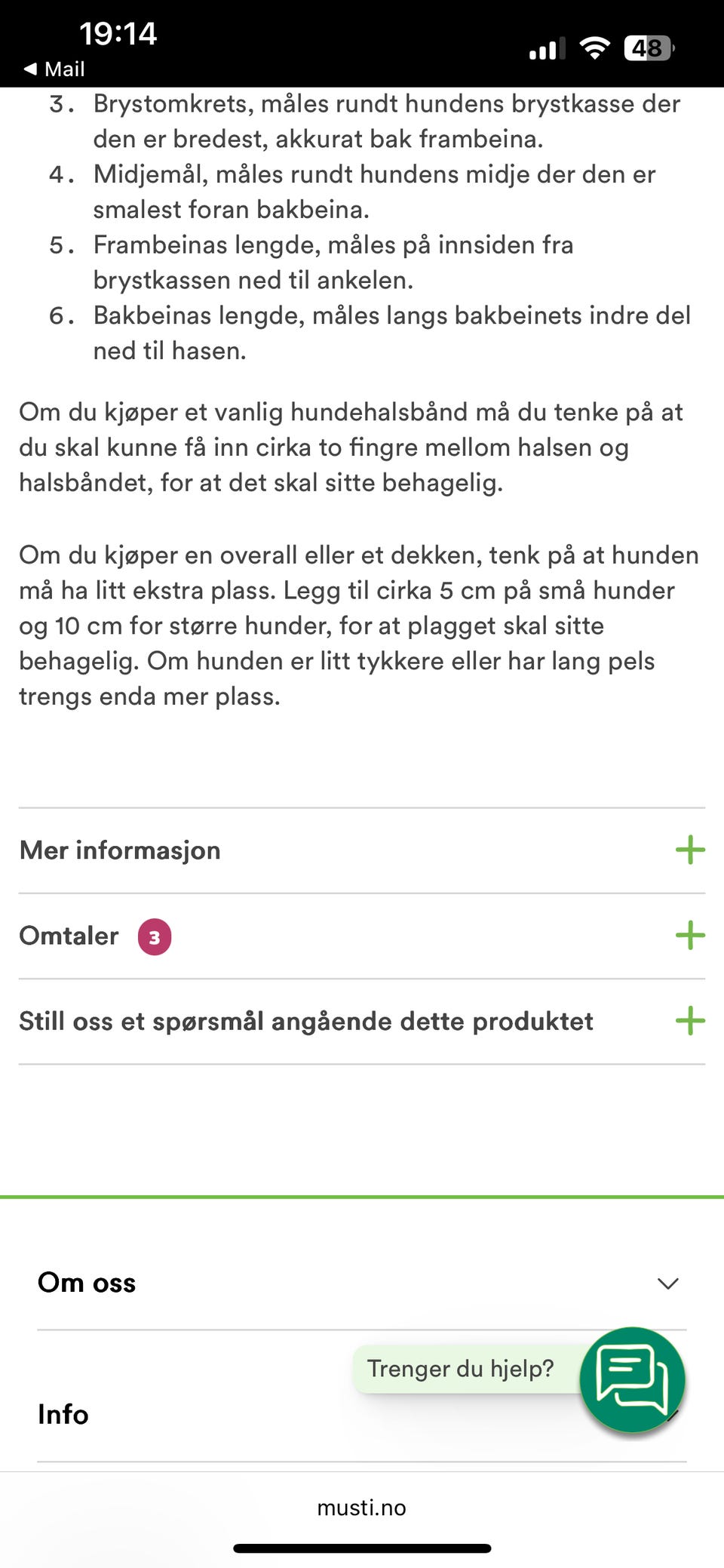This screenshot has height=1568, width=724.
Task: Tap the plus beside Still oss et spørsmål
Action: [689, 1021]
